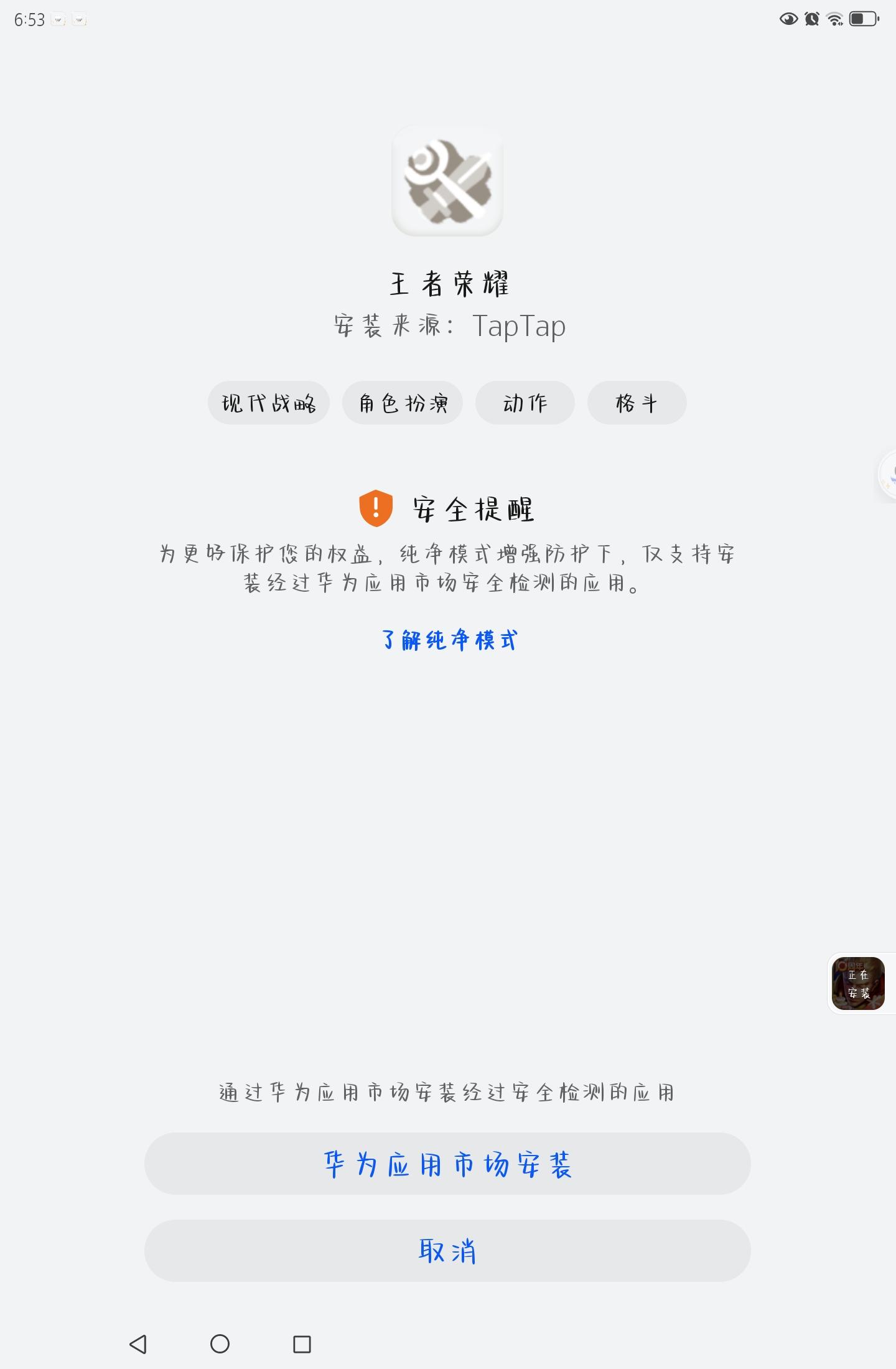Image resolution: width=896 pixels, height=1369 pixels.
Task: Tap the battery indicator icon
Action: coord(862,19)
